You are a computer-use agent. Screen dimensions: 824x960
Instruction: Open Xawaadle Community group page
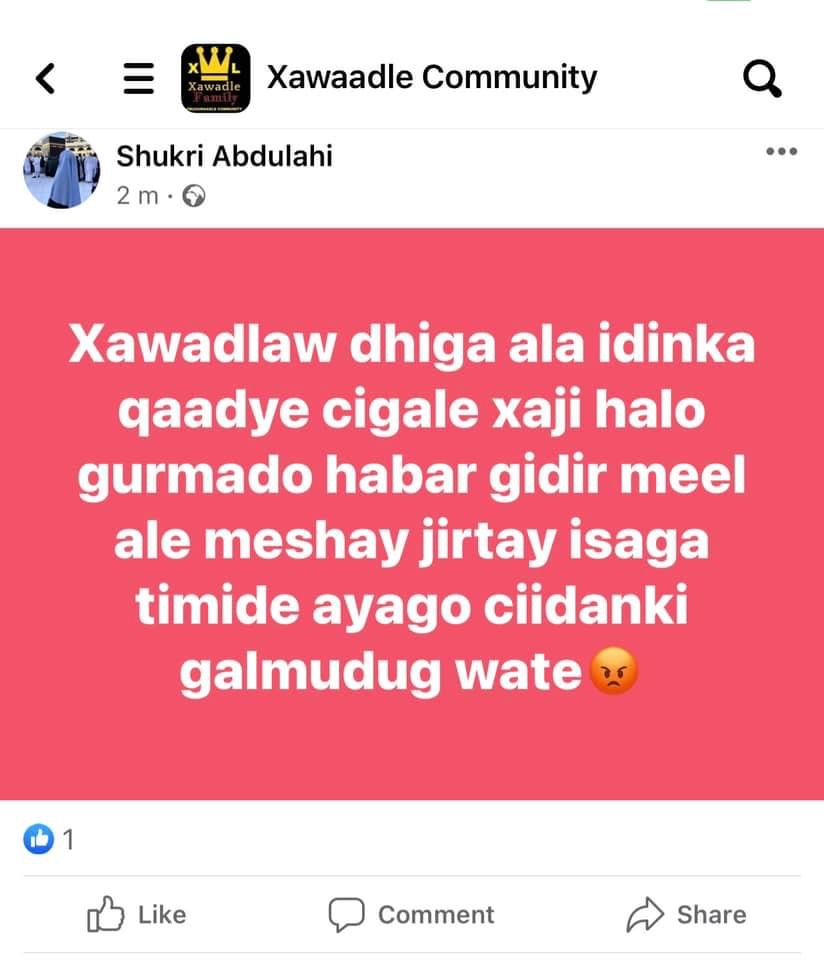pyautogui.click(x=431, y=77)
